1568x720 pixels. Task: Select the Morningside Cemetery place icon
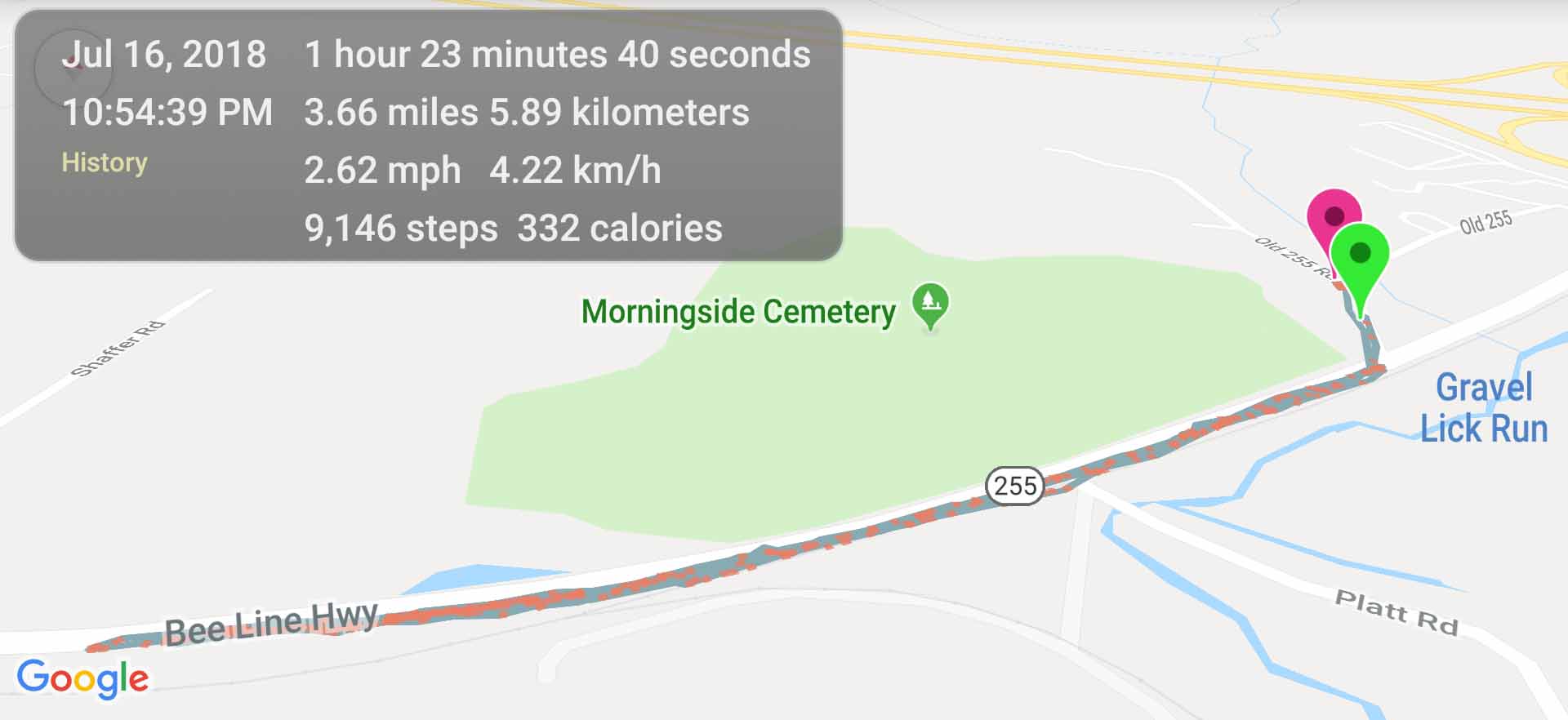(x=930, y=304)
